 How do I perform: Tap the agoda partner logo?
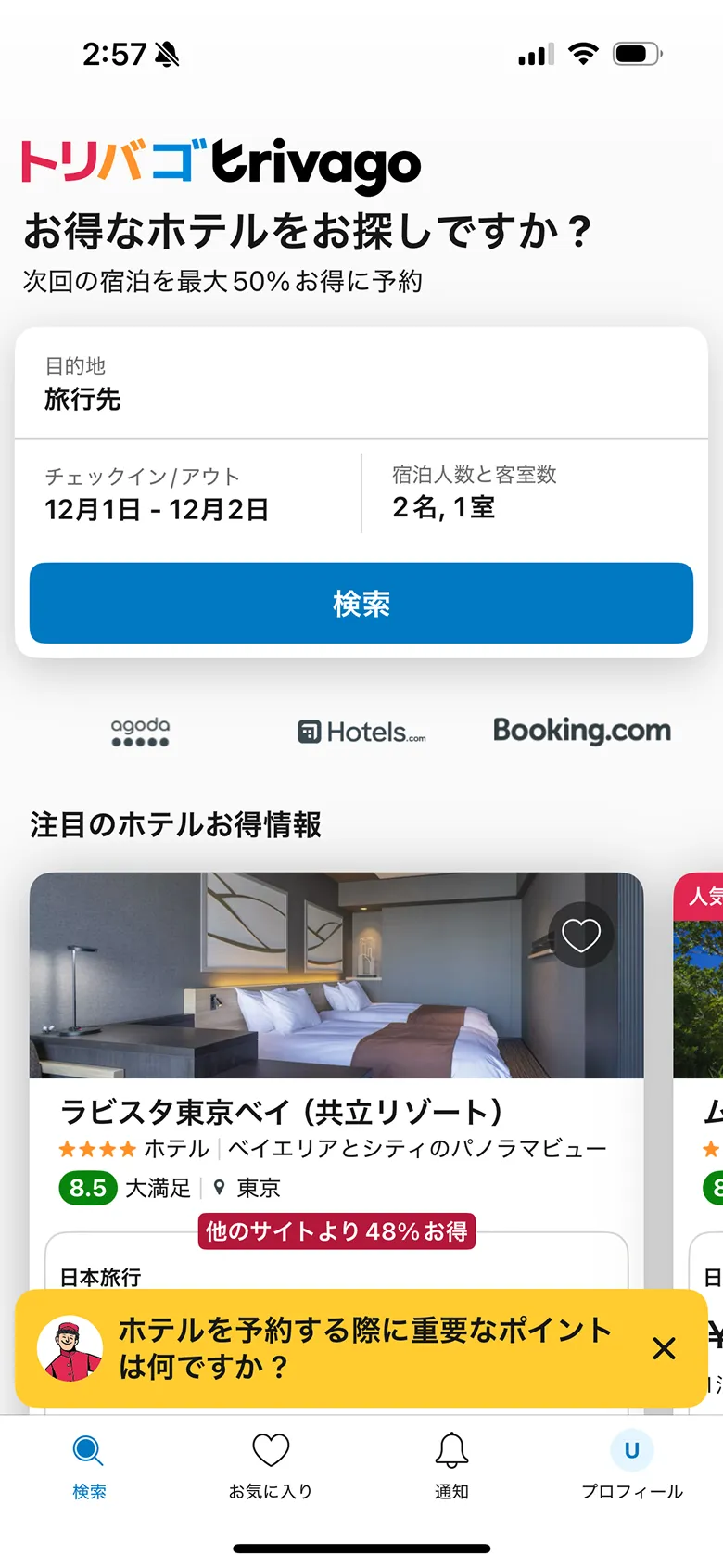pyautogui.click(x=139, y=732)
